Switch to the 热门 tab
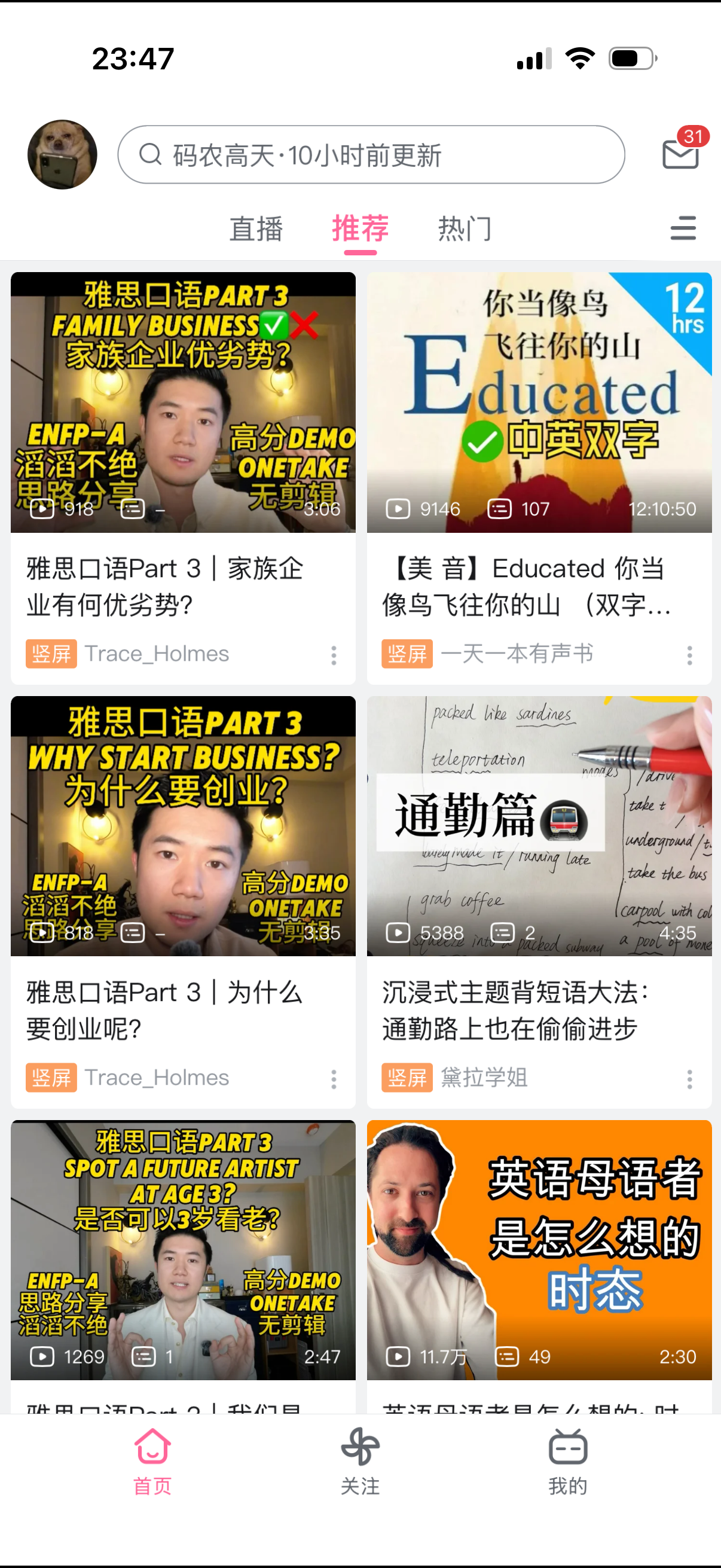The image size is (721, 1568). [465, 229]
